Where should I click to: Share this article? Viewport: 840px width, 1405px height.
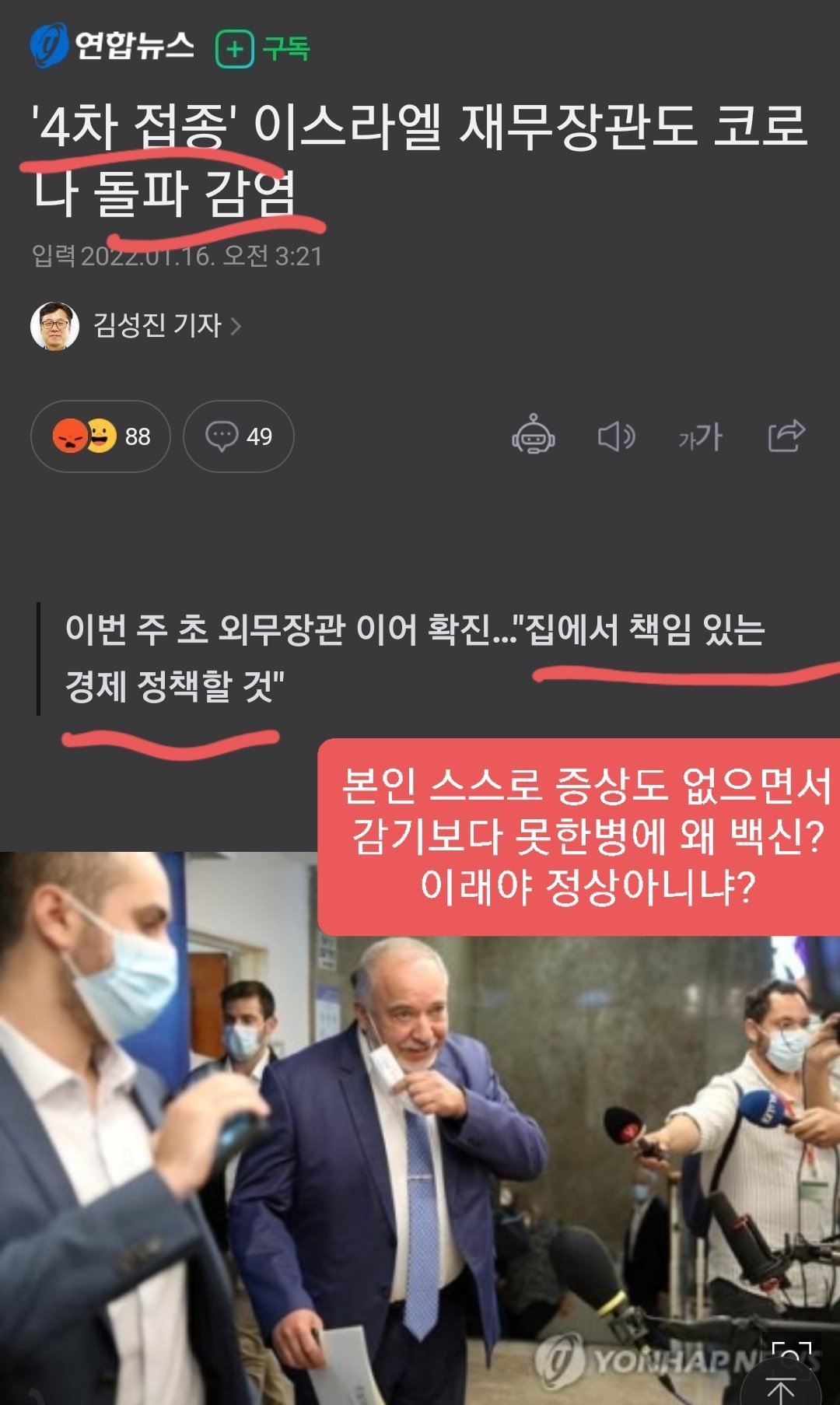[x=786, y=436]
